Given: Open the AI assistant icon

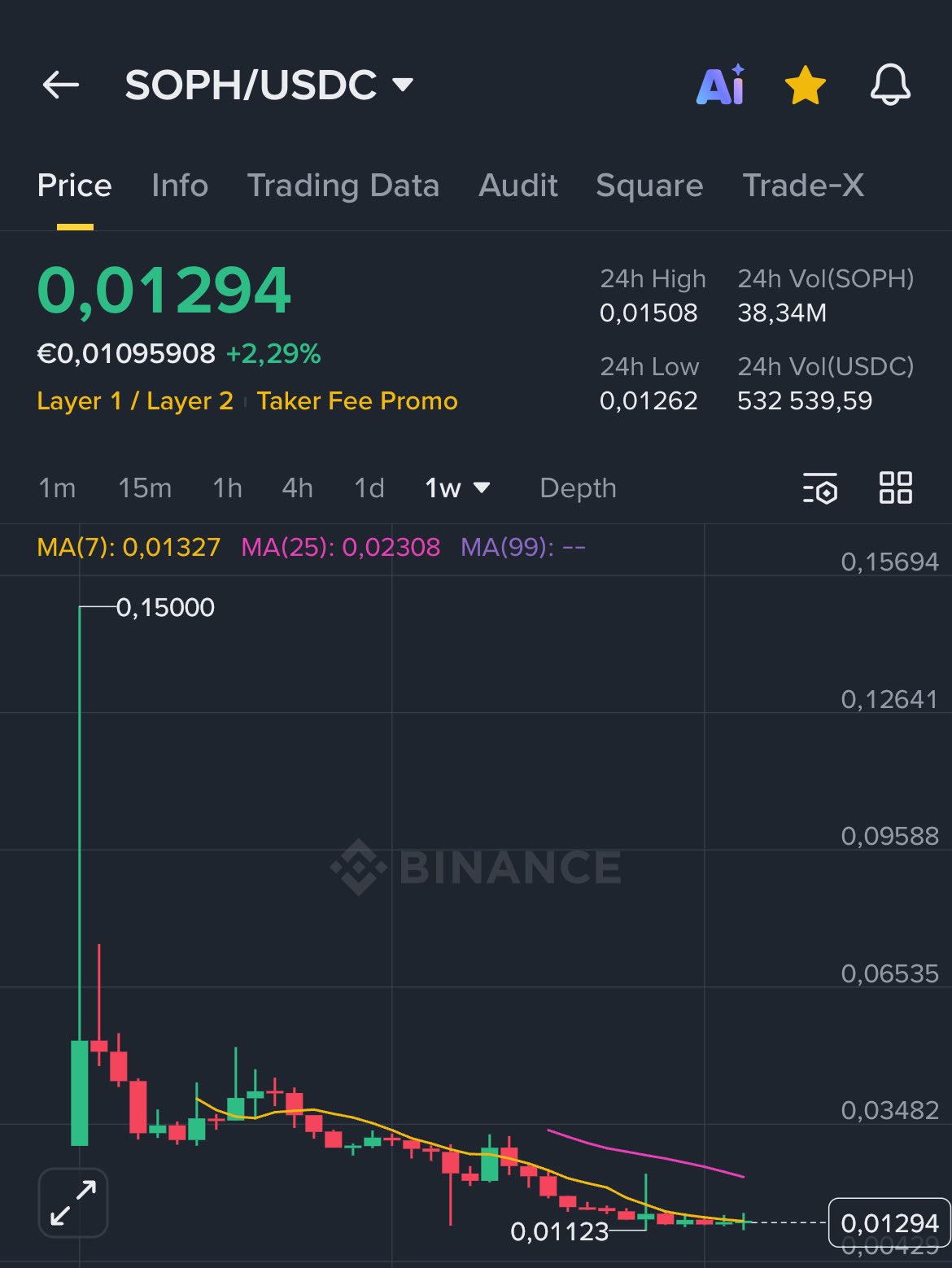Looking at the screenshot, I should 721,85.
